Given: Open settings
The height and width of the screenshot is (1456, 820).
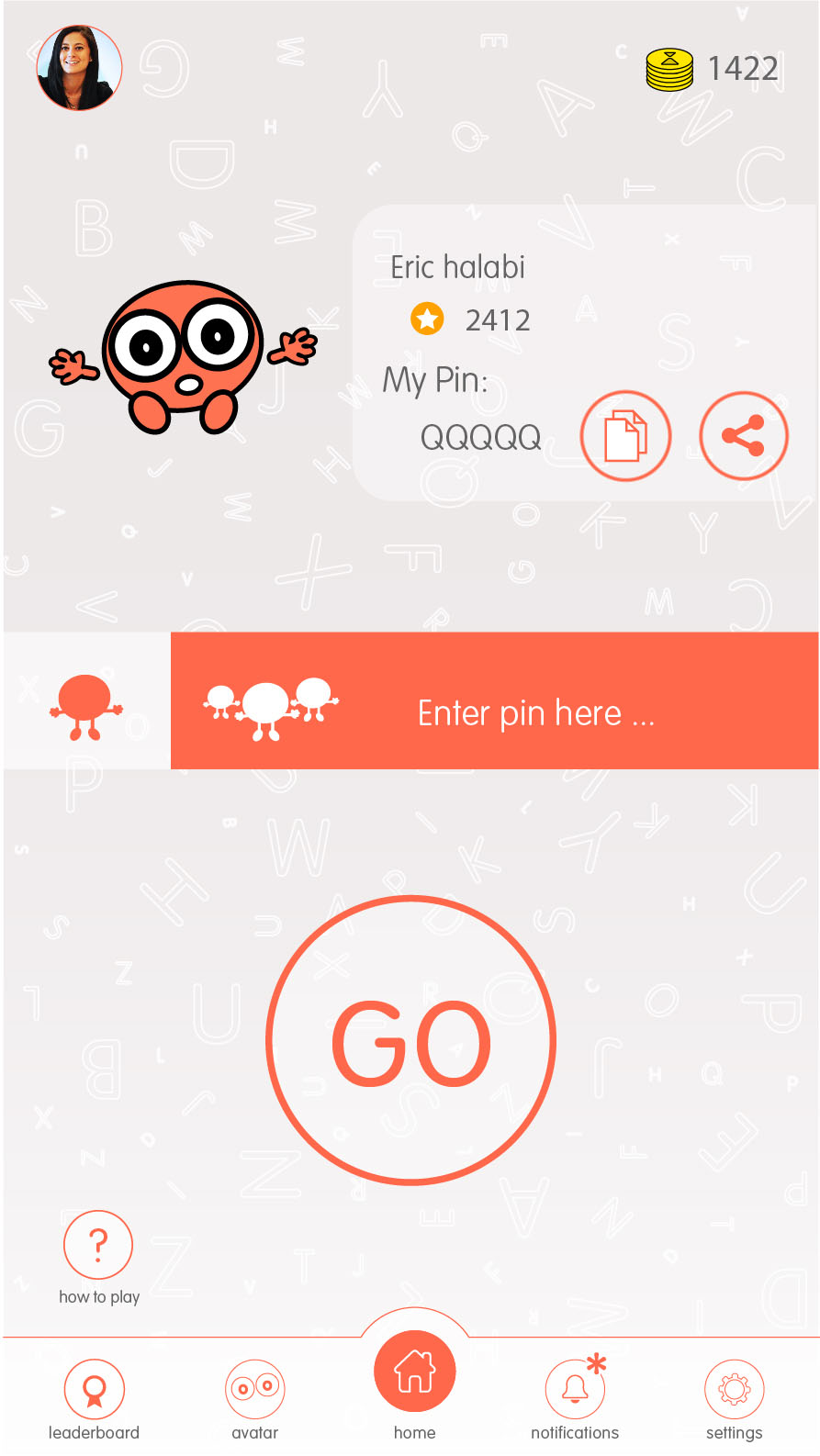Looking at the screenshot, I should pyautogui.click(x=734, y=1399).
